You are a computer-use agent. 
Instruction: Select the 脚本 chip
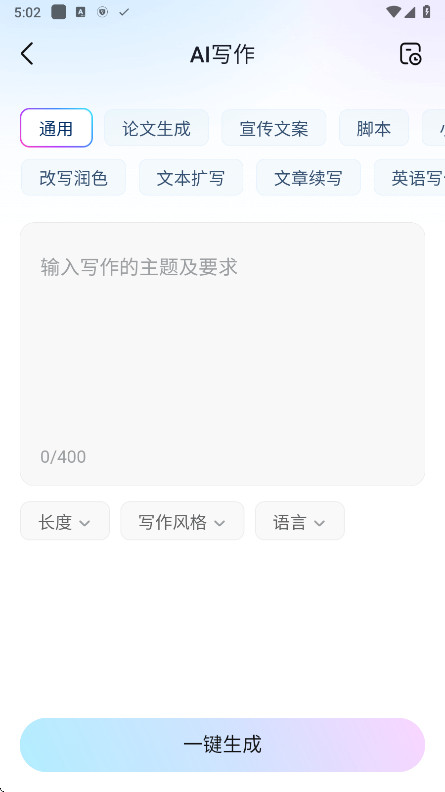point(373,128)
